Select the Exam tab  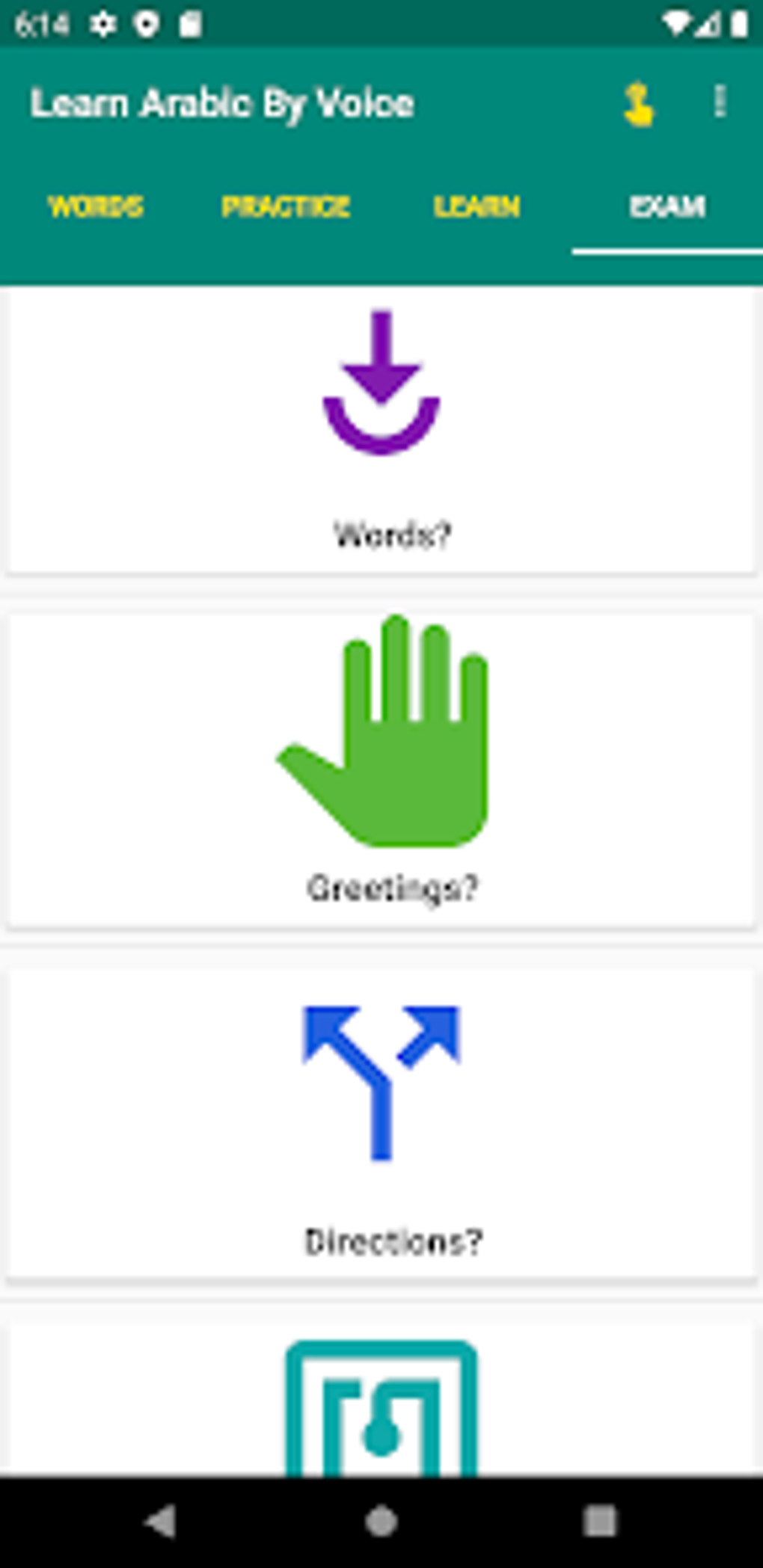click(667, 206)
